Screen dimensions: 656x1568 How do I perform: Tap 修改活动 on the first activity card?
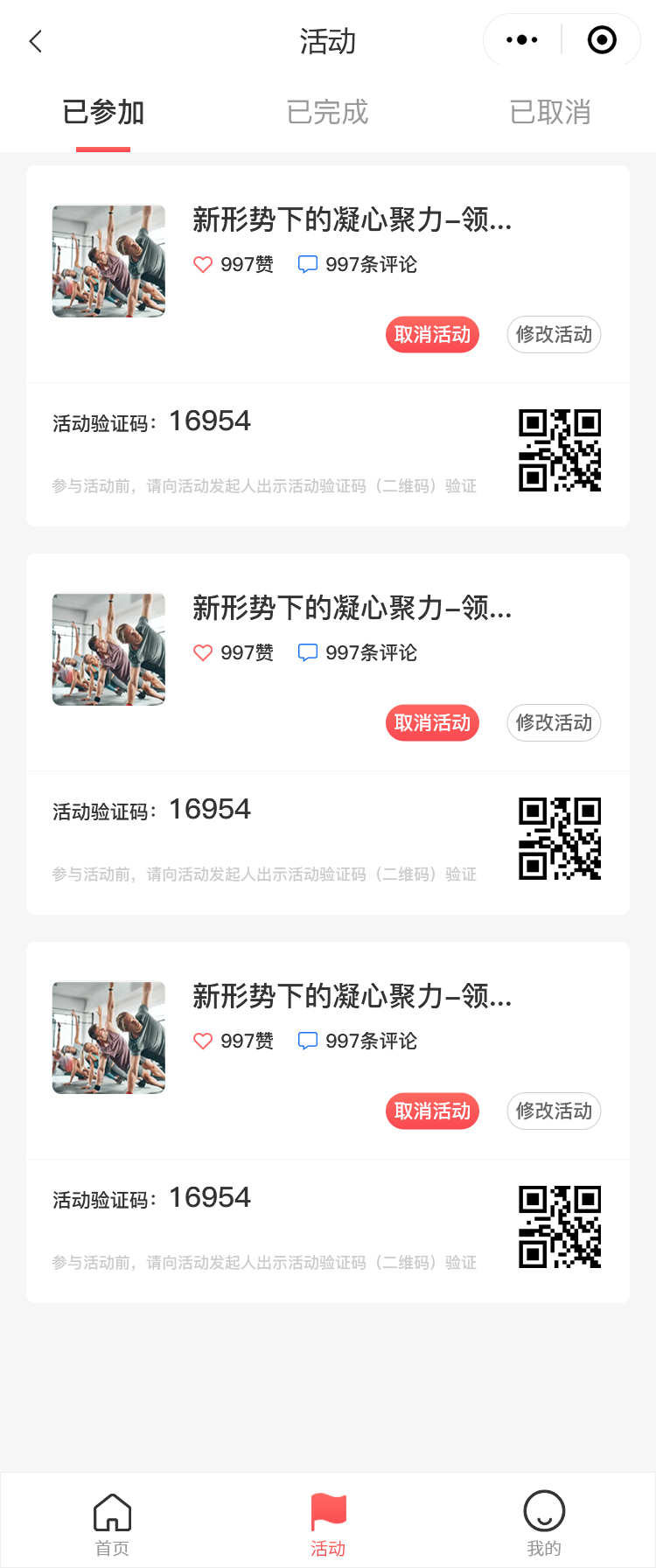tap(554, 335)
